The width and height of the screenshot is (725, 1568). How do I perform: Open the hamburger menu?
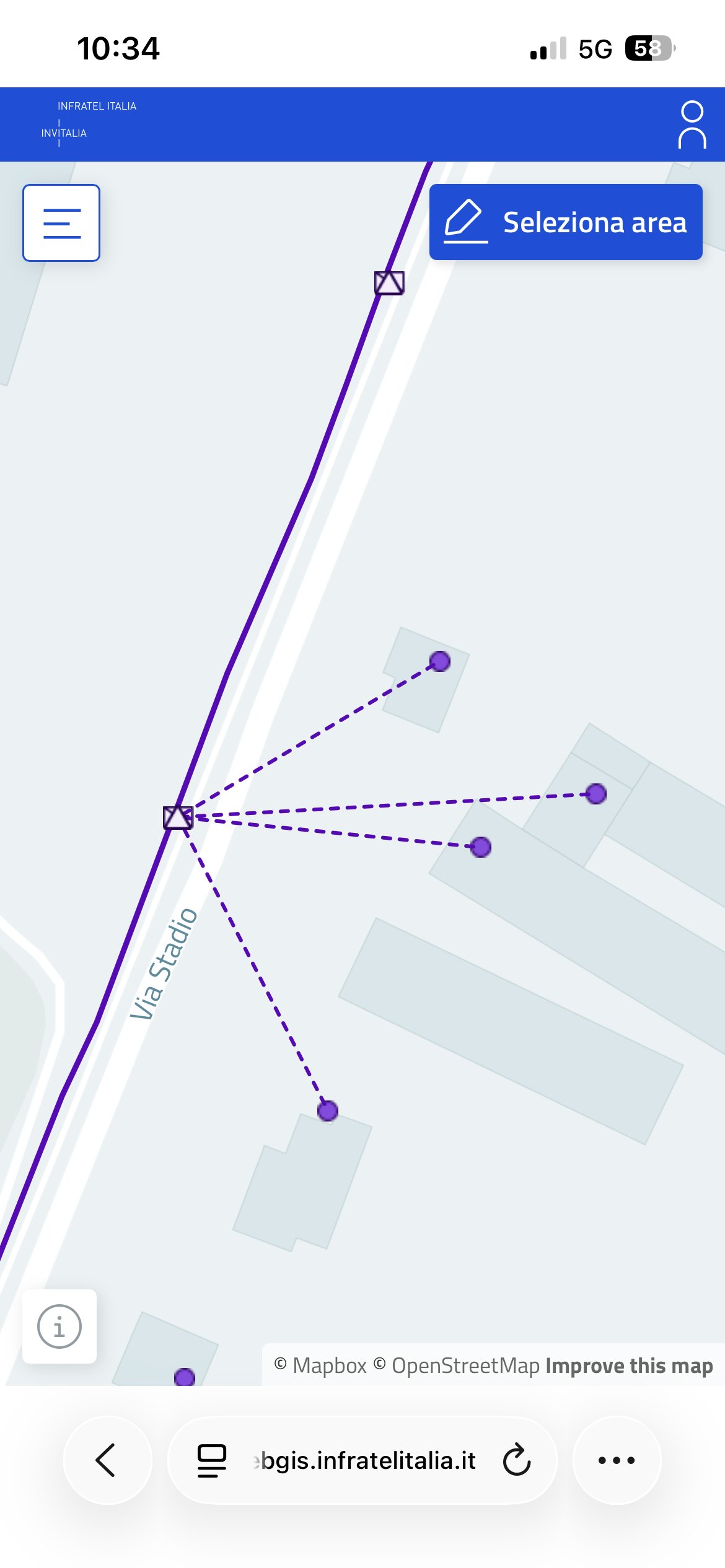click(61, 223)
